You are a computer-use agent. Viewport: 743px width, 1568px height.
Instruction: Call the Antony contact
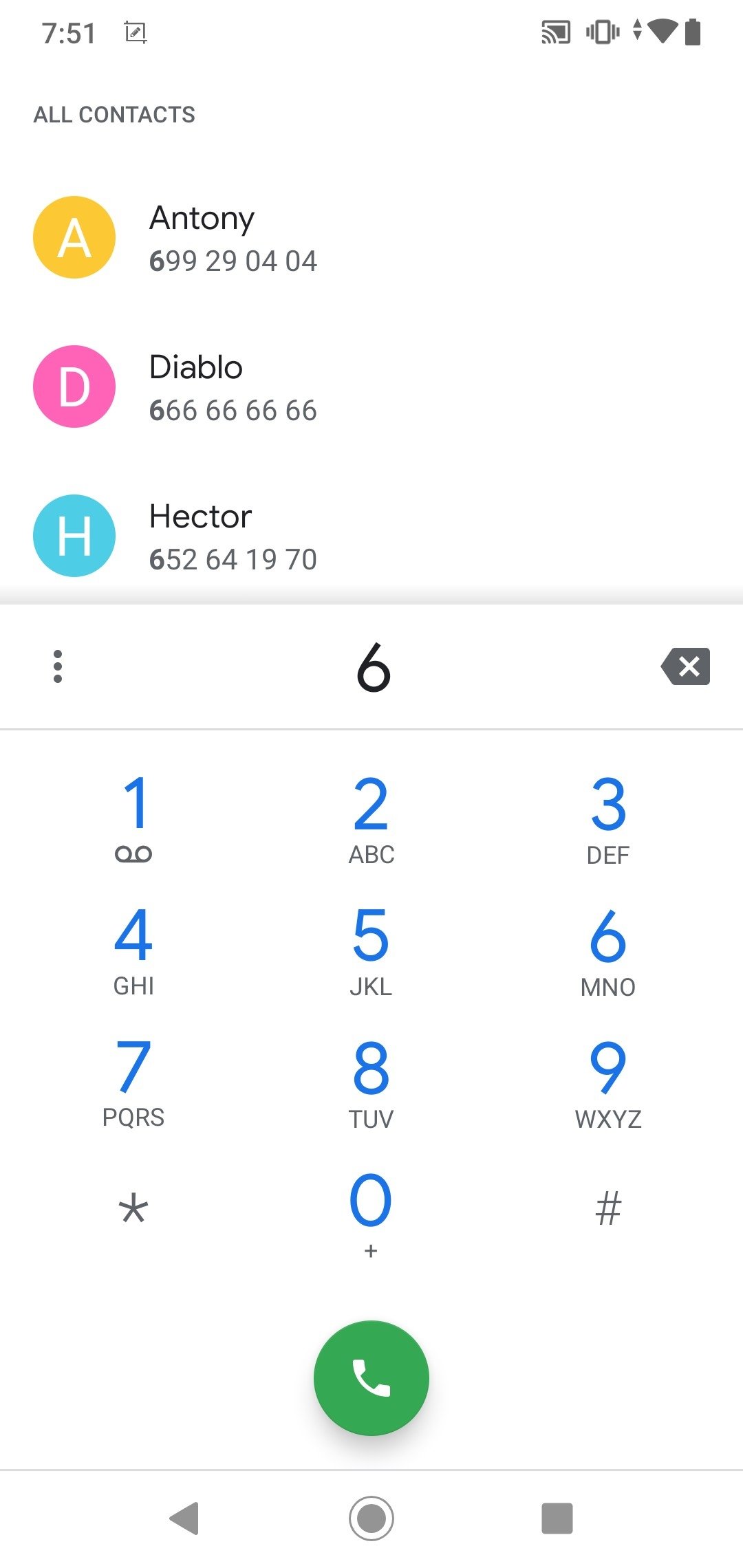(371, 238)
